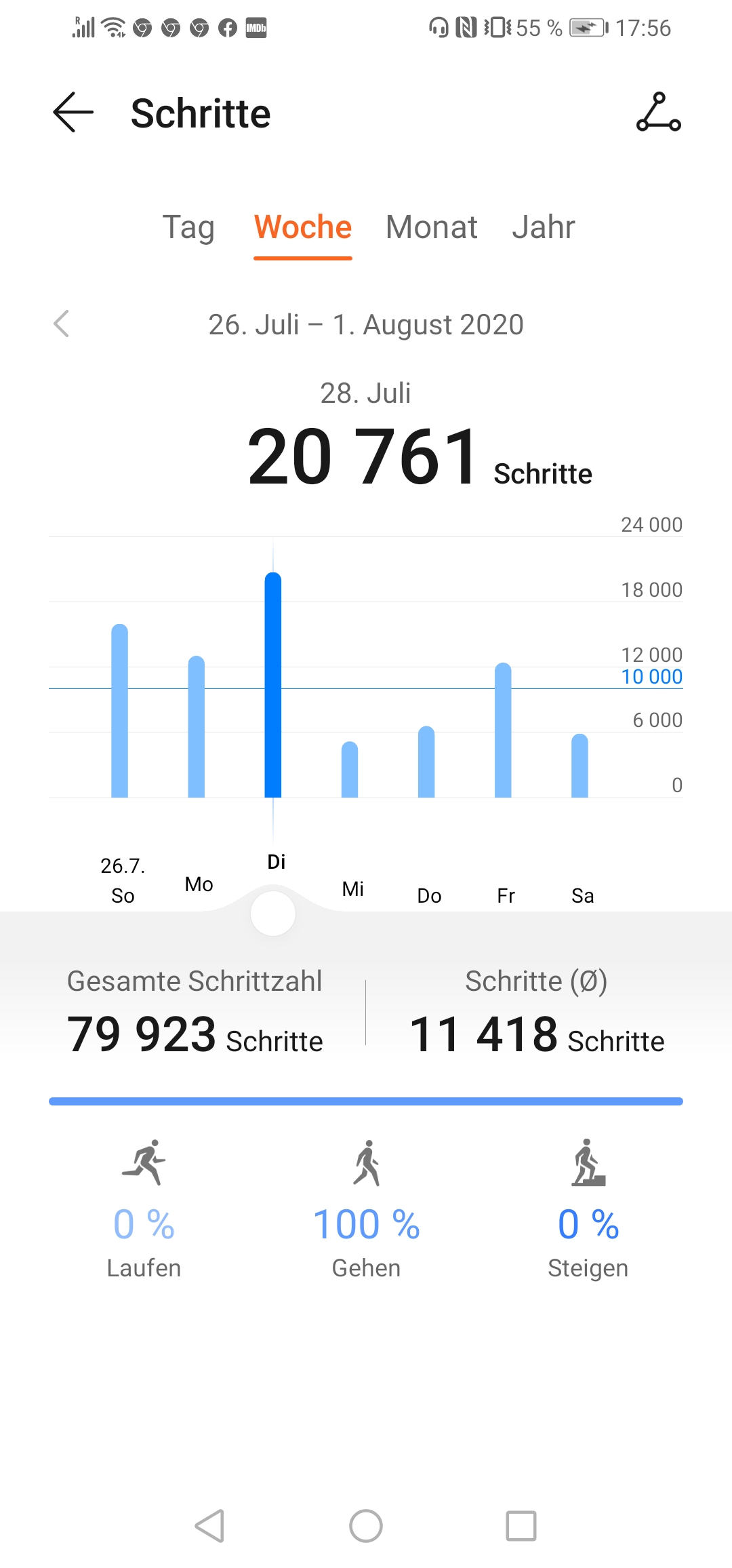Image resolution: width=732 pixels, height=1568 pixels.
Task: Go back from the Schritte screen
Action: tap(73, 113)
